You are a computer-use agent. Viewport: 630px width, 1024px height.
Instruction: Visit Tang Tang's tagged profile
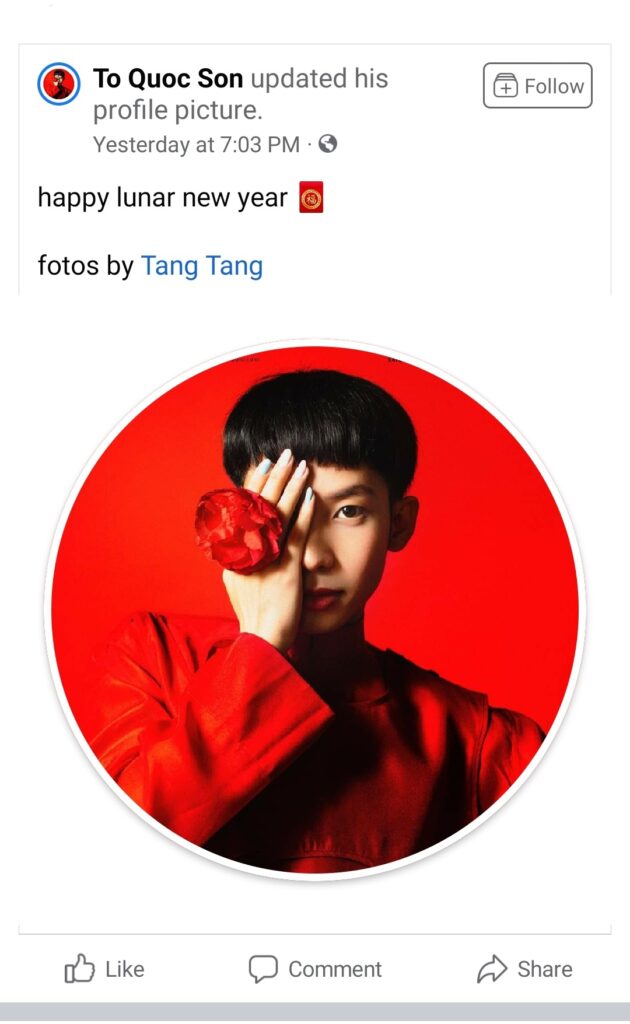click(x=202, y=266)
